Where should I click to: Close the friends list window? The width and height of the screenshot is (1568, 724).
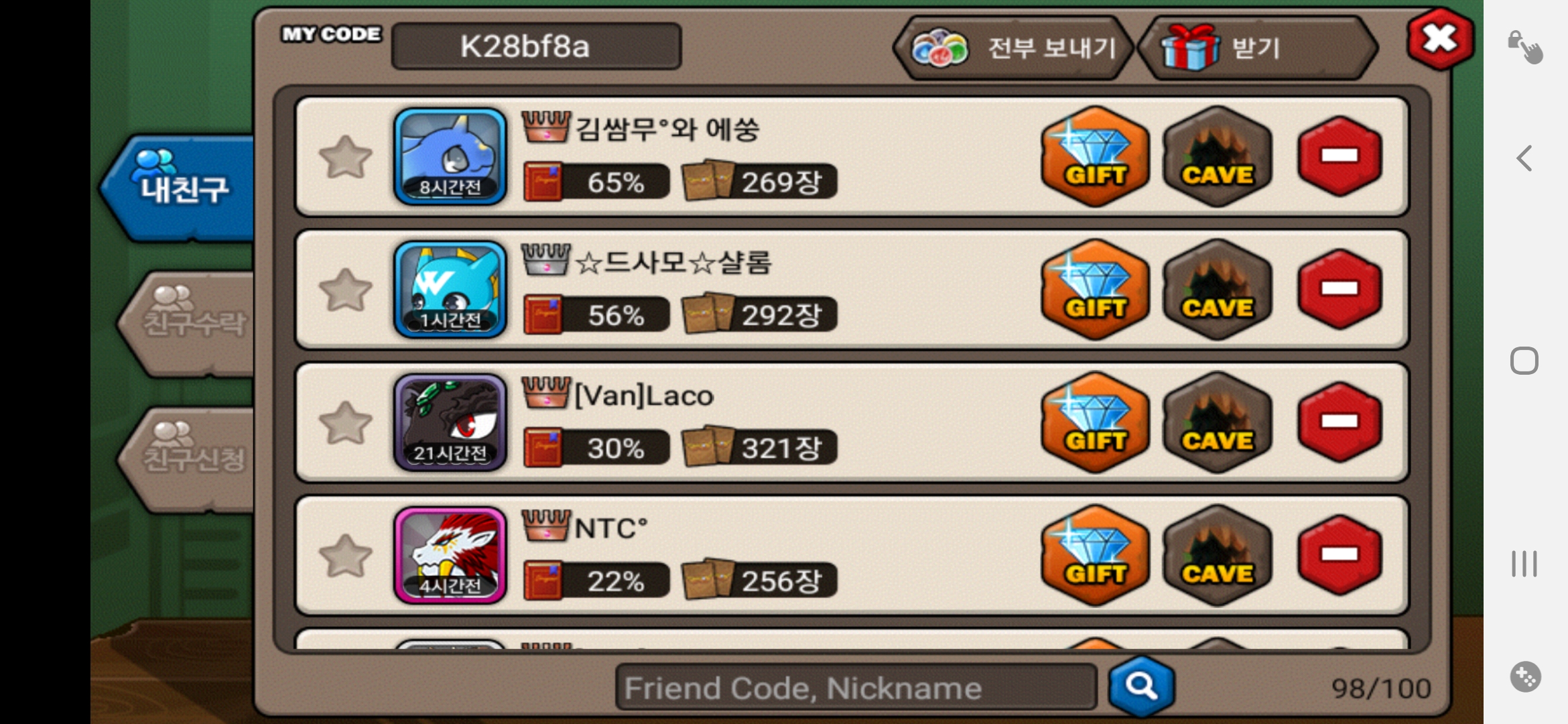tap(1439, 39)
